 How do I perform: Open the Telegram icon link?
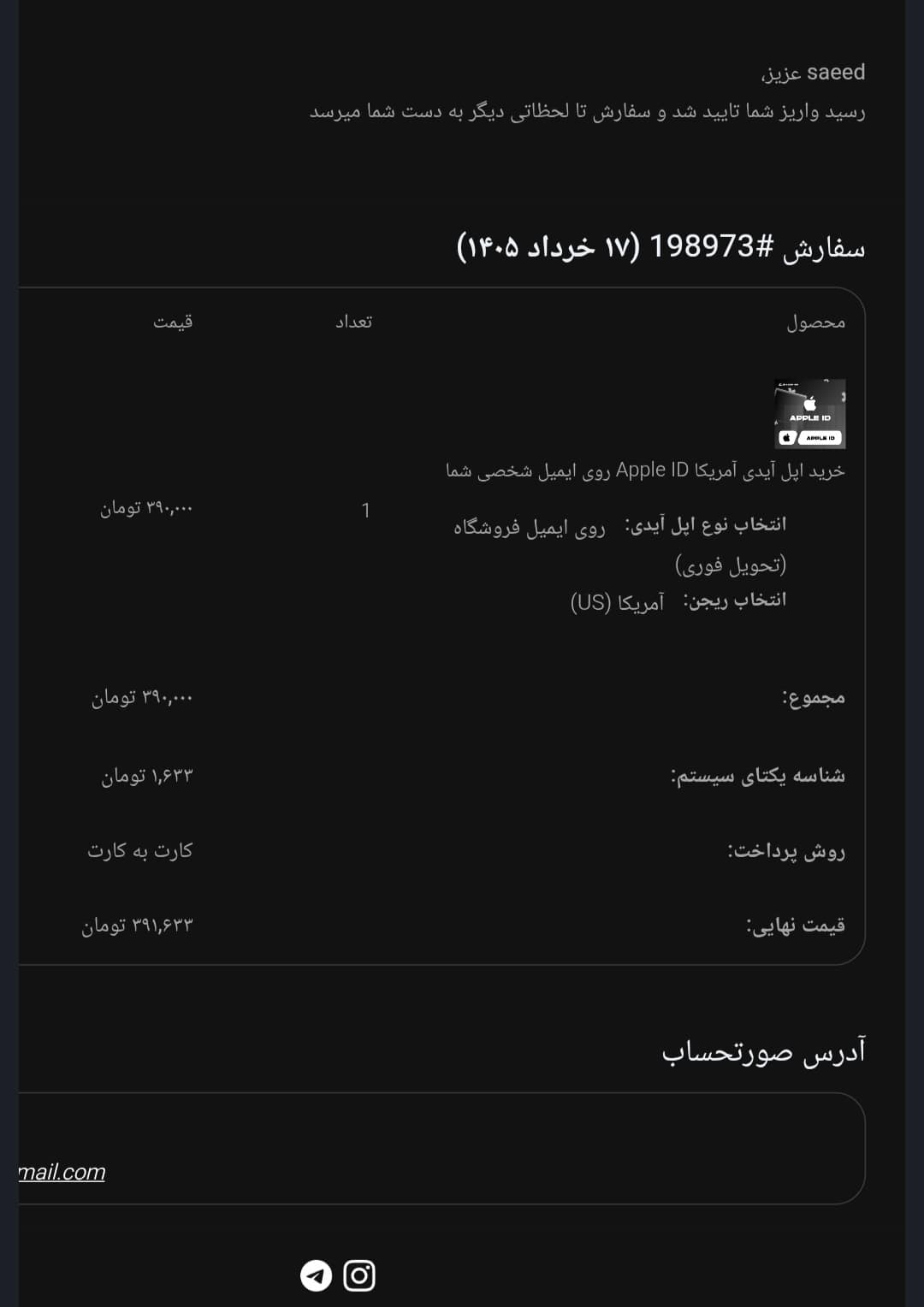coord(316,1275)
